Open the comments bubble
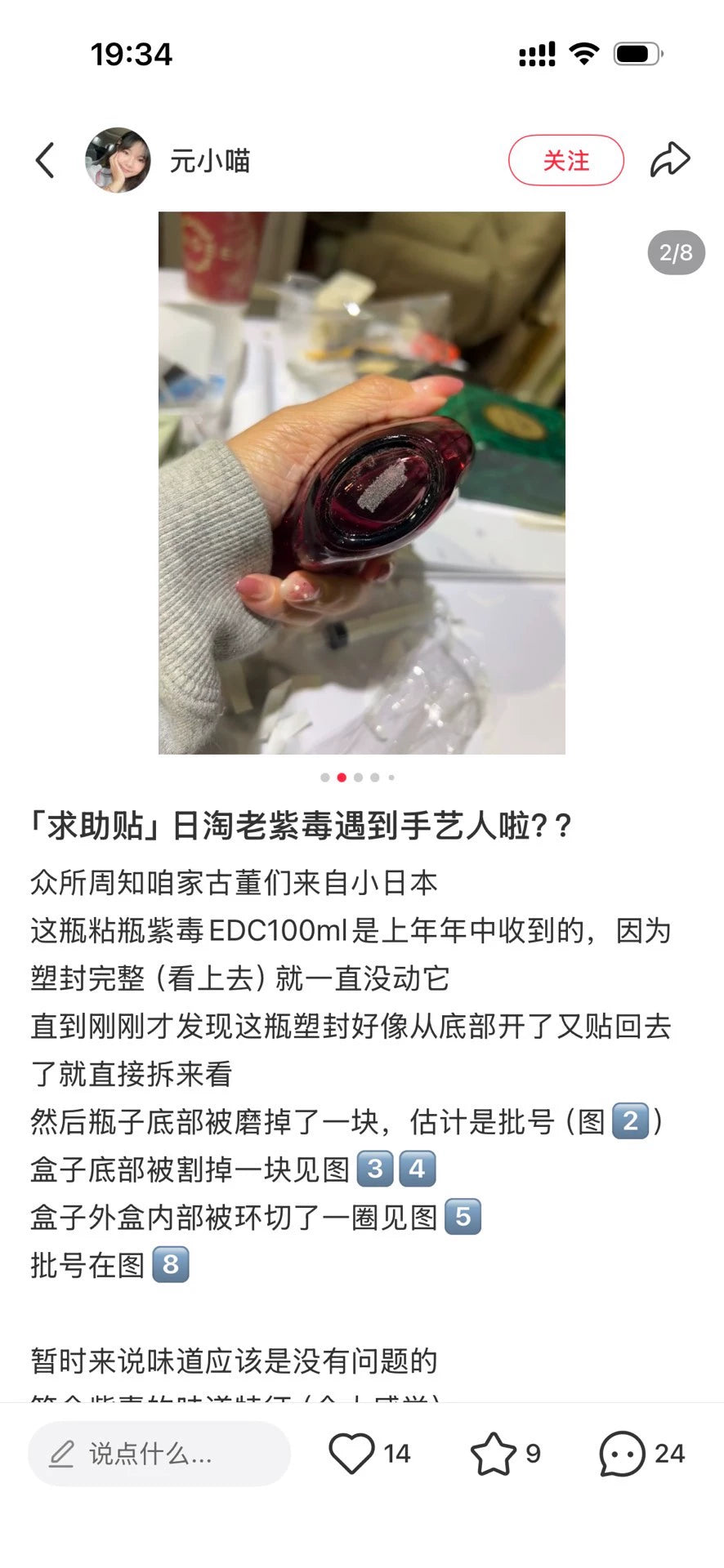 (622, 1453)
